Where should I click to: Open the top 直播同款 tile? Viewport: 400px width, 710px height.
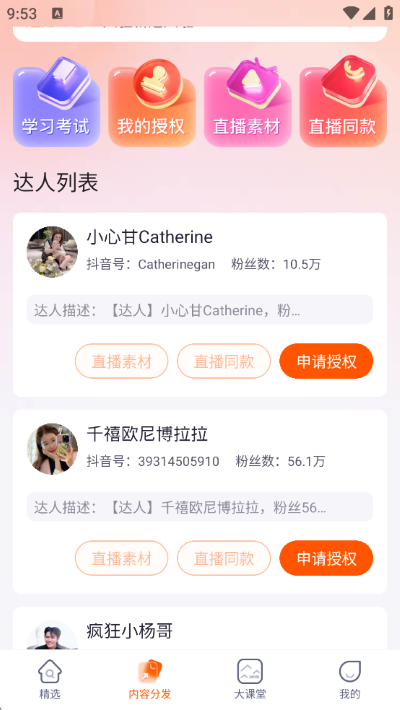[343, 106]
